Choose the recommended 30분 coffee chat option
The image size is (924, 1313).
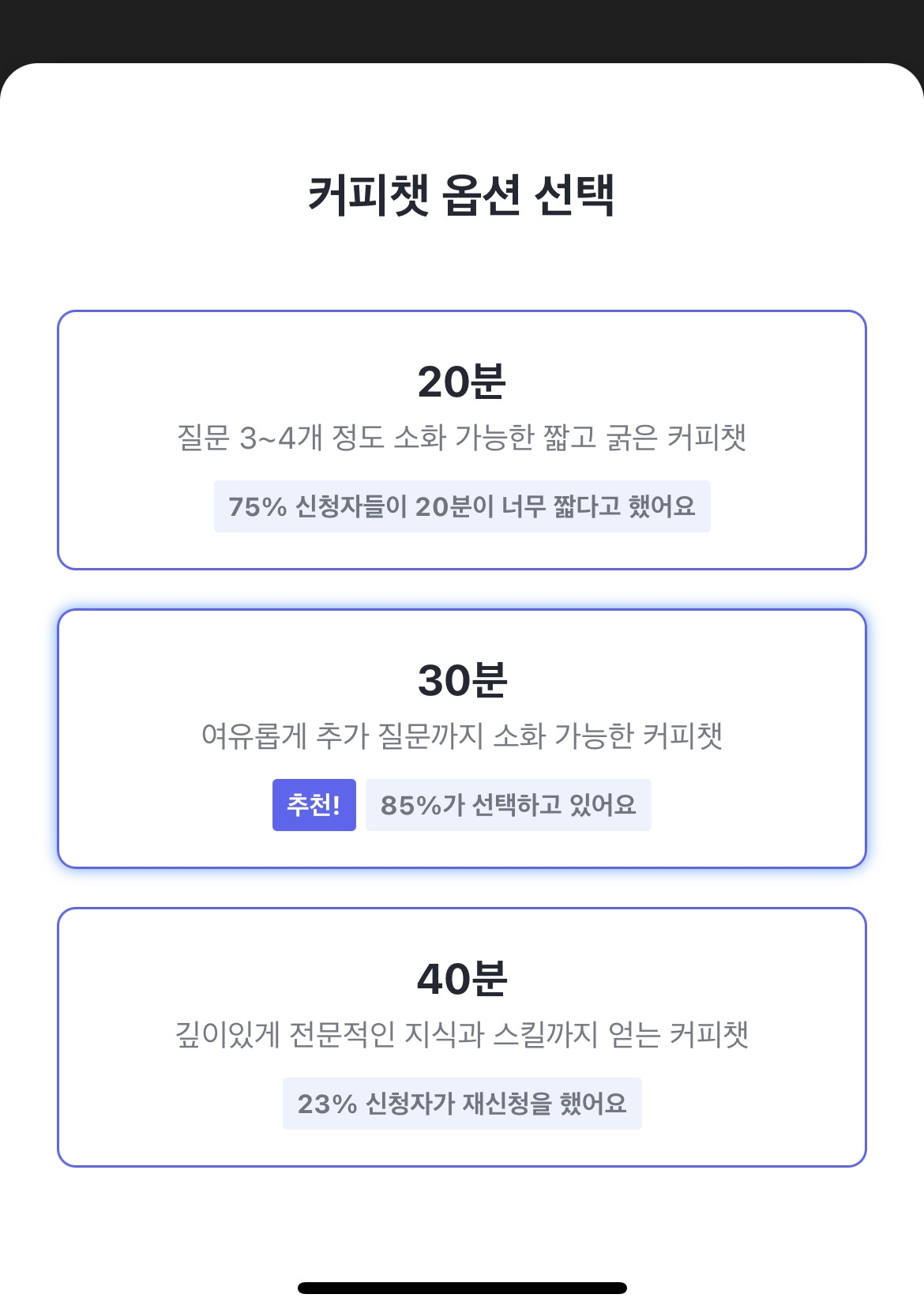coord(462,739)
